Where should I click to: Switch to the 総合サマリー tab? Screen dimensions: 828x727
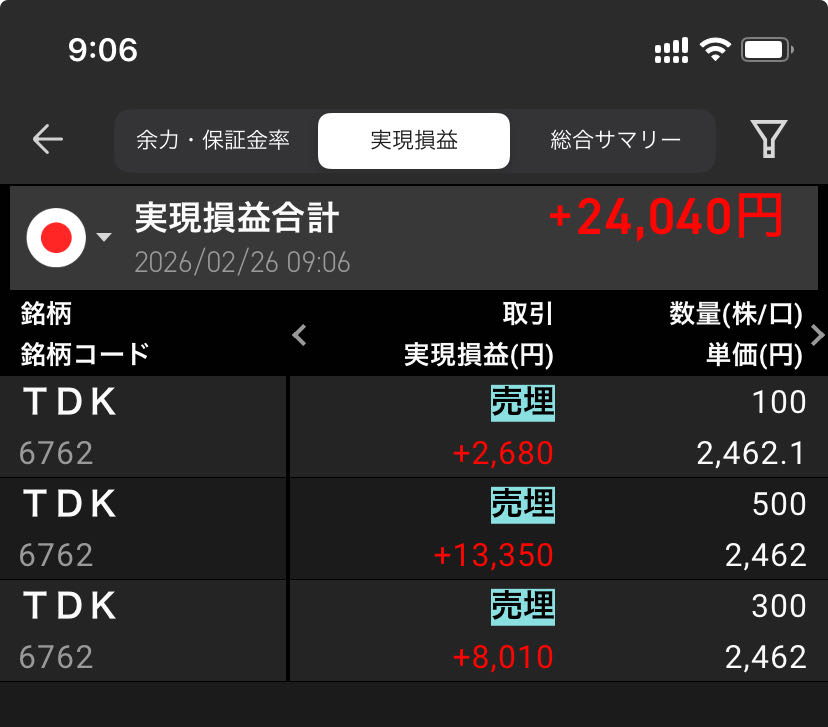coord(615,140)
